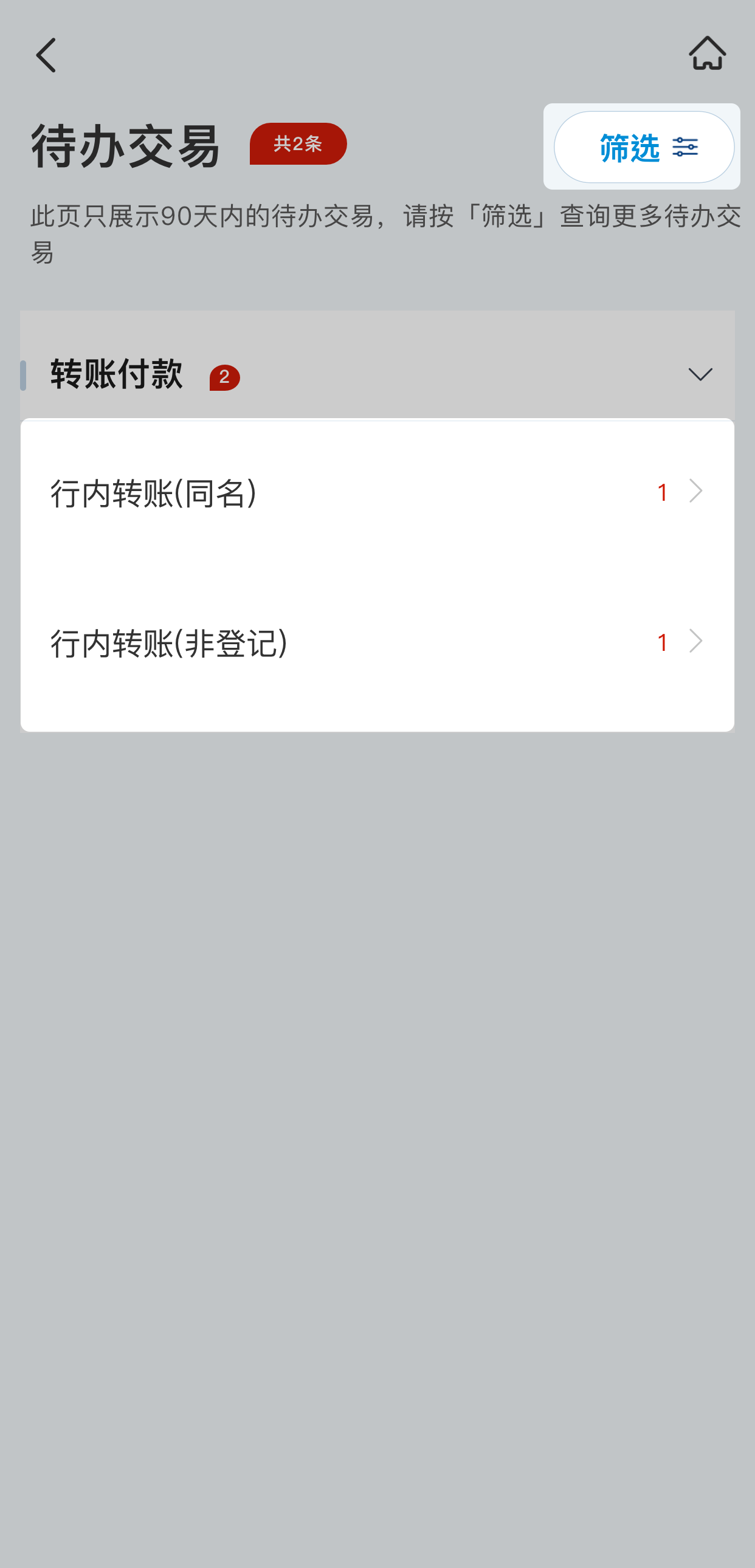Go back using the top-left arrow

point(46,55)
